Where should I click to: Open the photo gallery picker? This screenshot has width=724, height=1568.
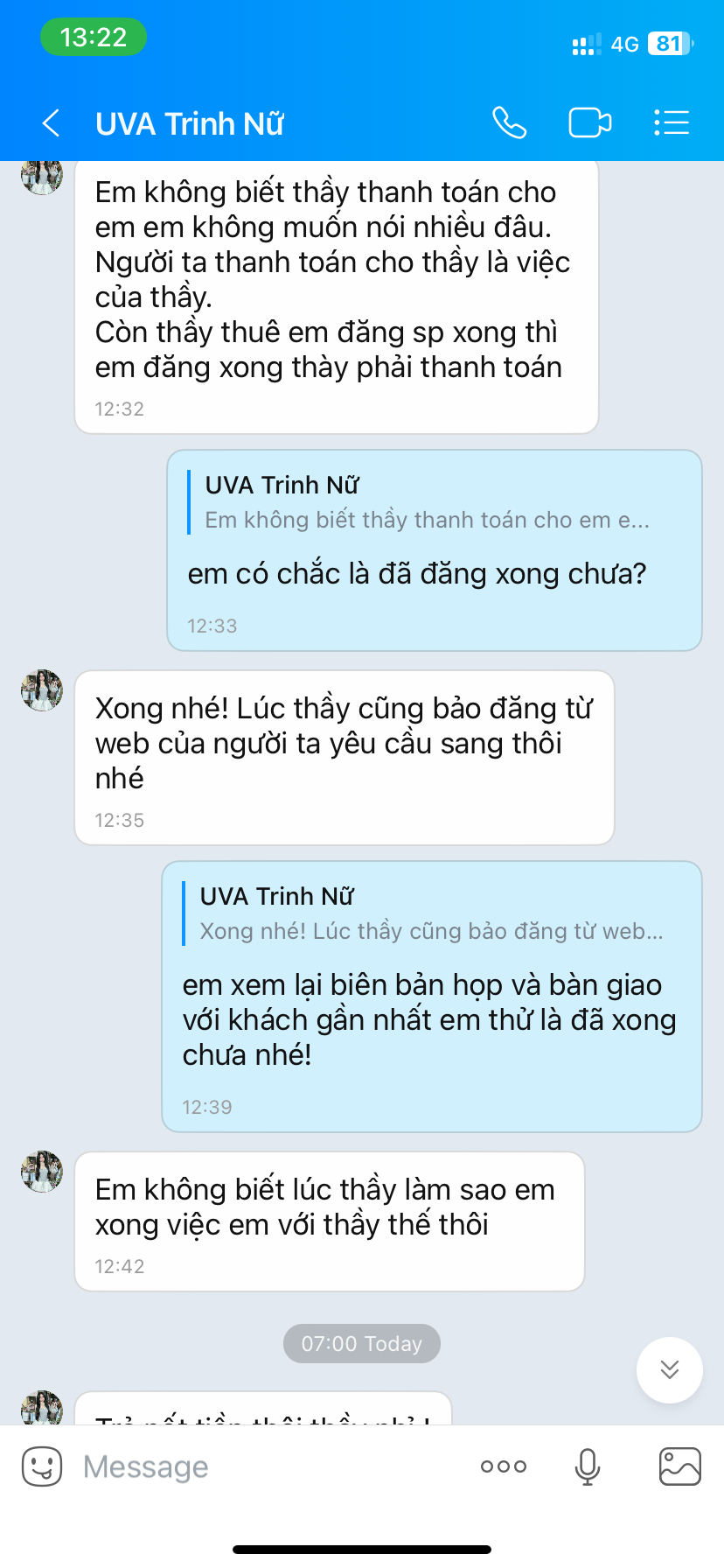pyautogui.click(x=679, y=1466)
